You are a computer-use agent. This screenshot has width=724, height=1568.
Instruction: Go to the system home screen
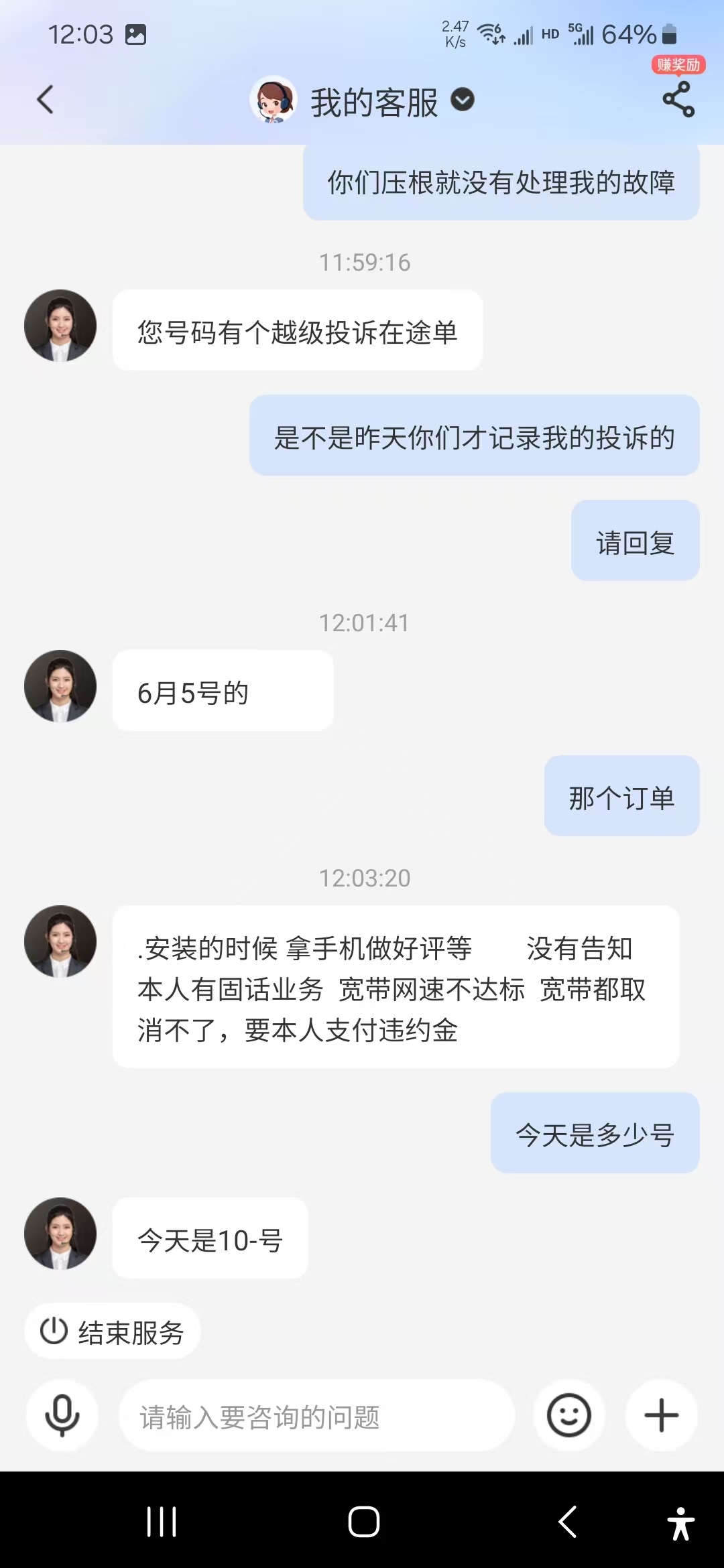click(364, 1521)
